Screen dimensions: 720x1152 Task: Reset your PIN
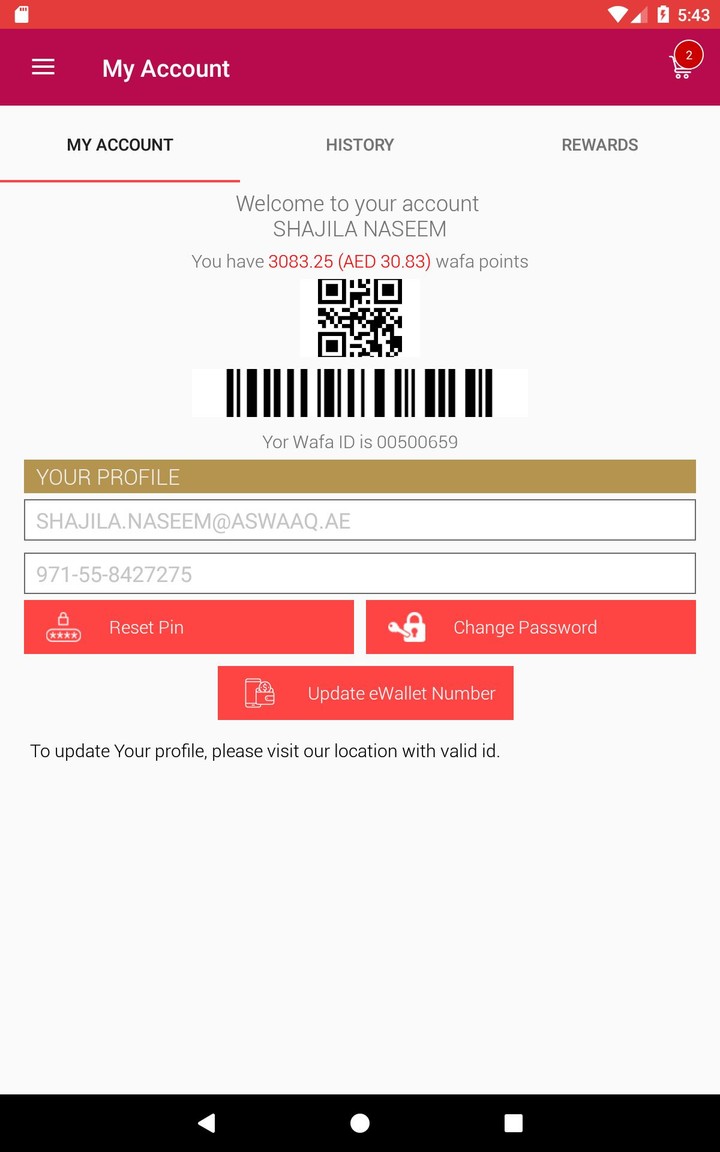[189, 627]
